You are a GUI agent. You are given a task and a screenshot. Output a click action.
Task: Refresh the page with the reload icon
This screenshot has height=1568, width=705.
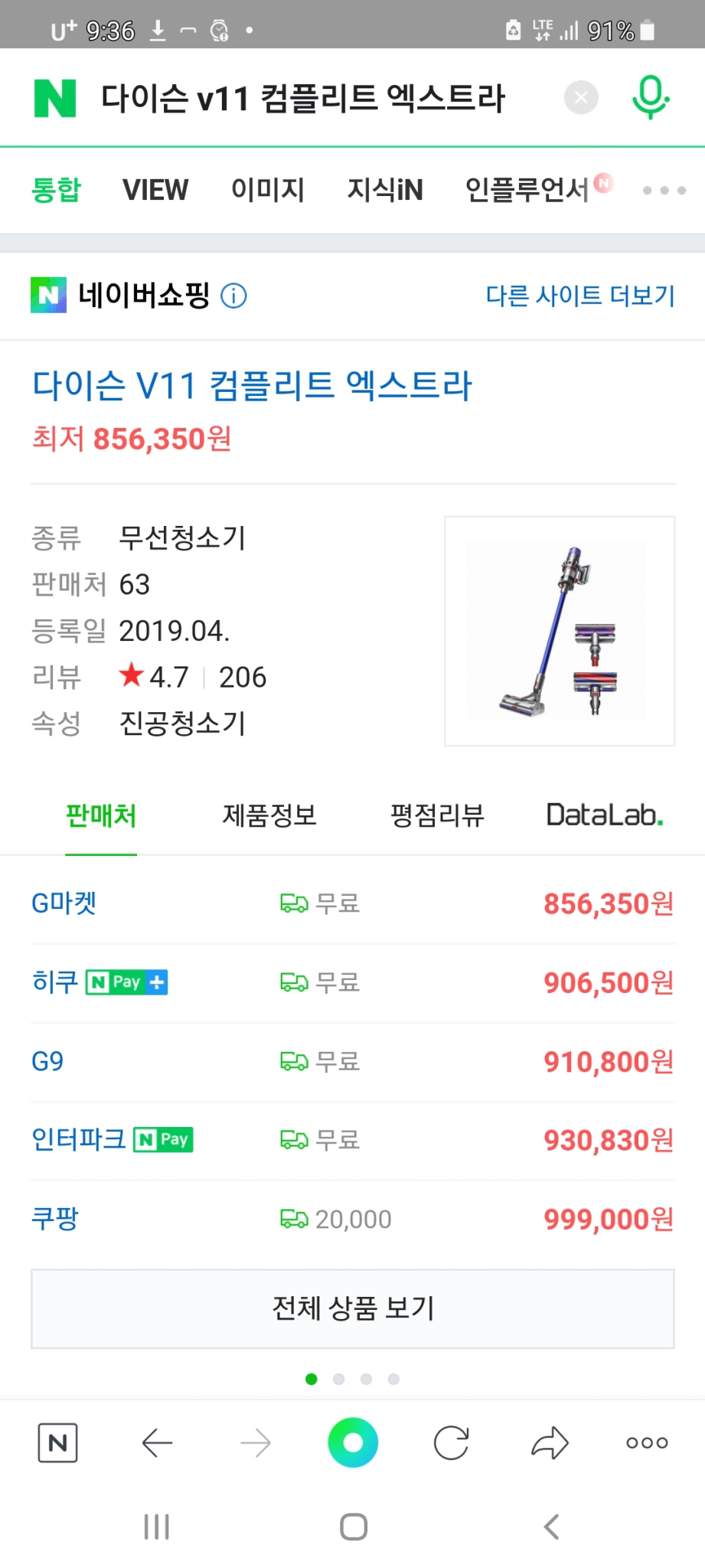point(451,1442)
